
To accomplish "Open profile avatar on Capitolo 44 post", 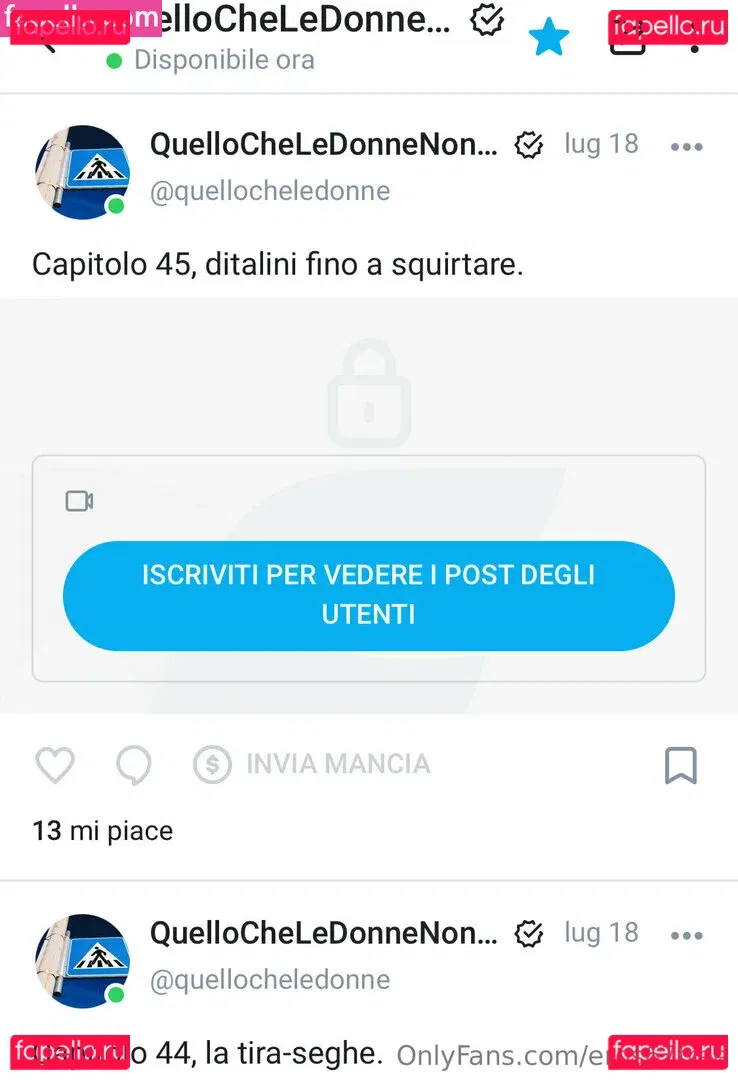I will (82, 960).
